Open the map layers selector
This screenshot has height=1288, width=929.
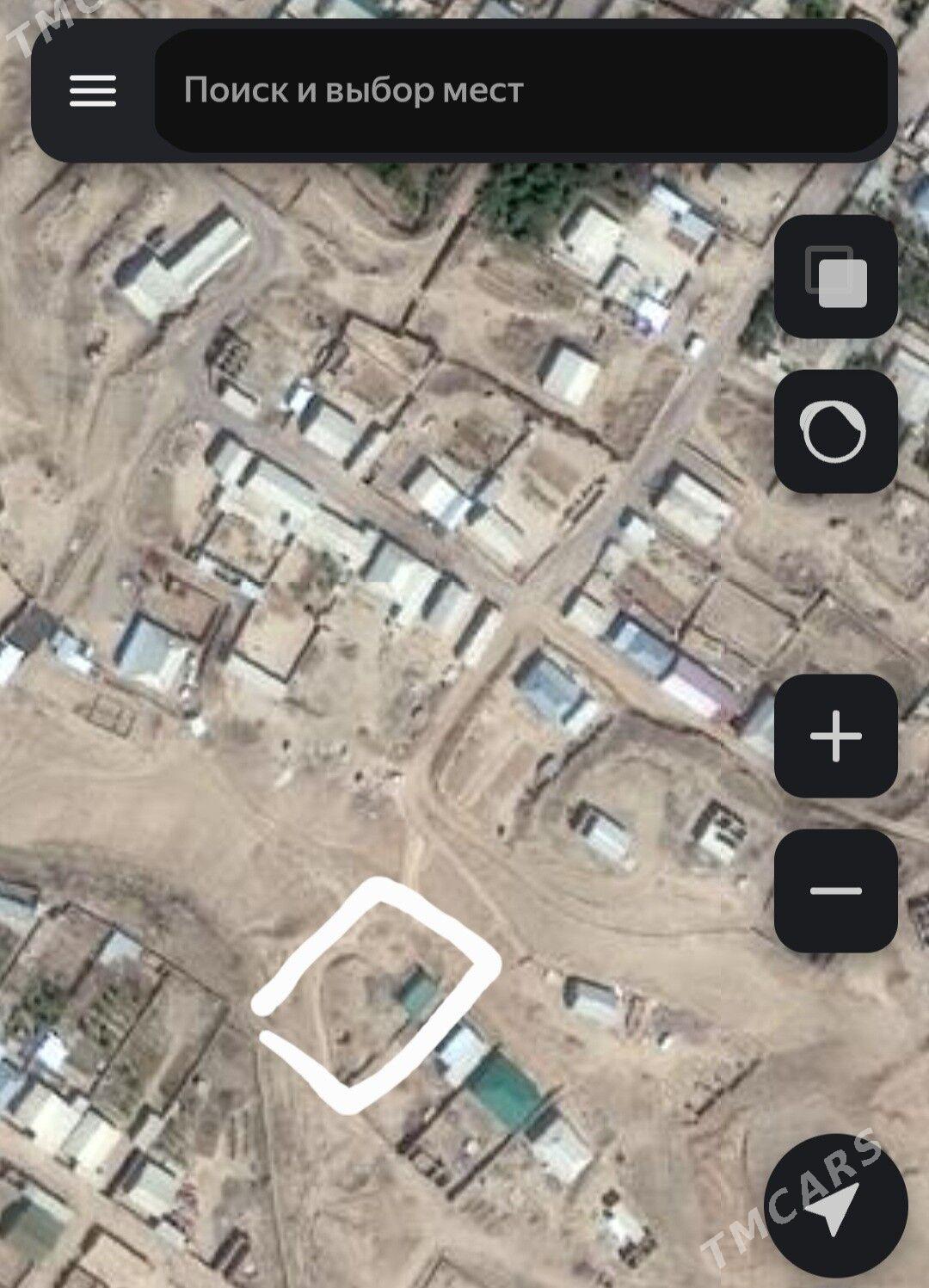835,277
